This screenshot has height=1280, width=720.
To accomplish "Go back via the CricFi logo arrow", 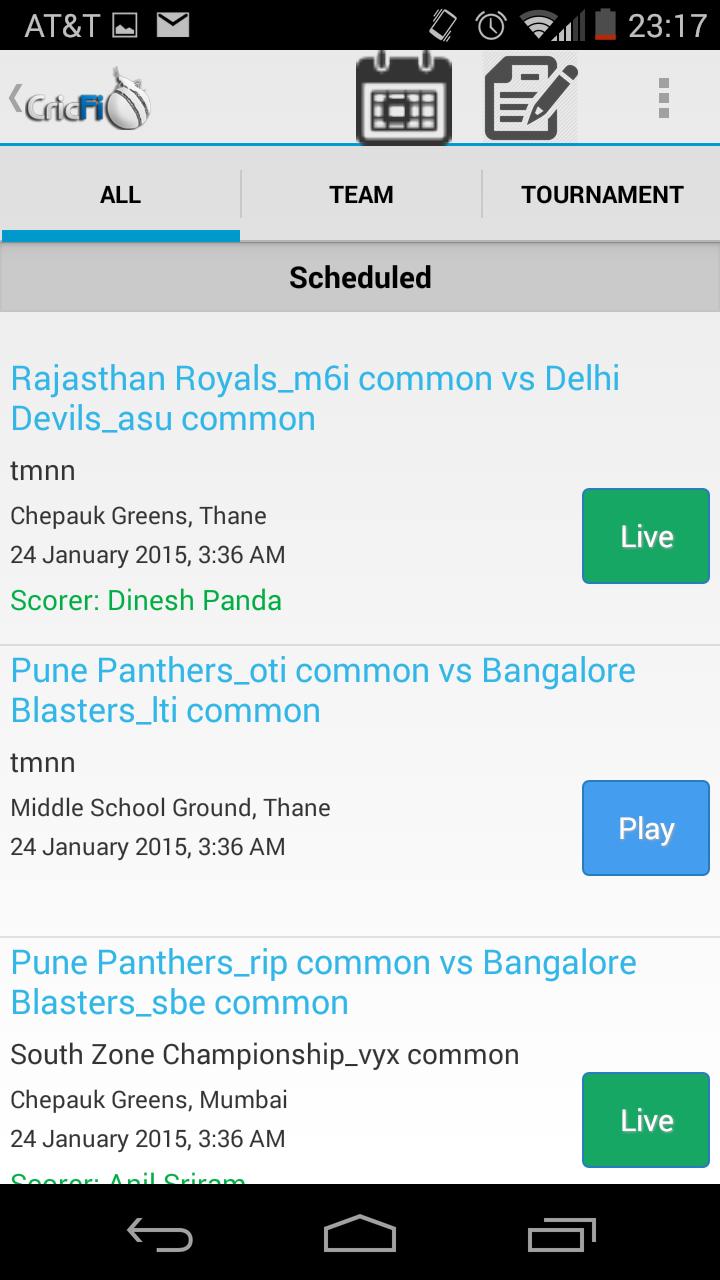I will [x=80, y=99].
